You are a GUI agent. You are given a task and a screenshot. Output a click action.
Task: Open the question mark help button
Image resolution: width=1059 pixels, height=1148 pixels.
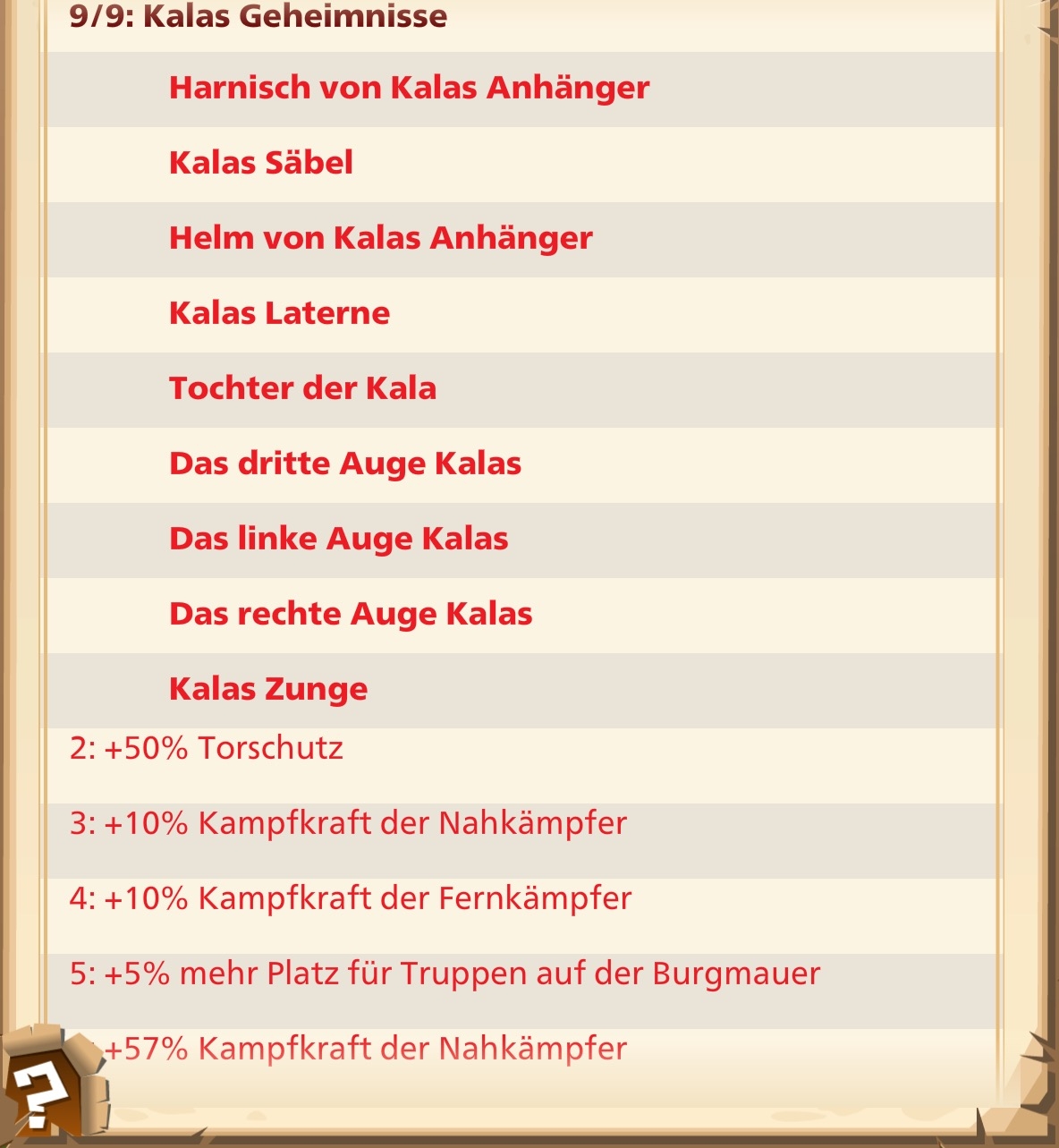click(x=43, y=1085)
